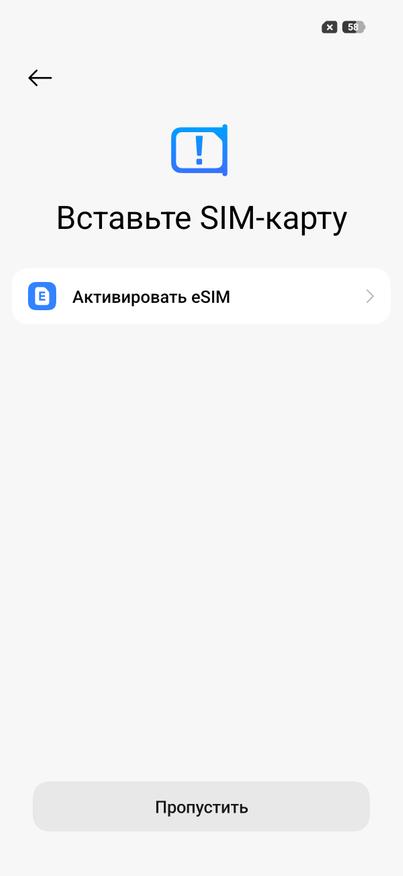Image resolution: width=403 pixels, height=876 pixels.
Task: Open the Активировать eSIM row
Action: pyautogui.click(x=201, y=296)
